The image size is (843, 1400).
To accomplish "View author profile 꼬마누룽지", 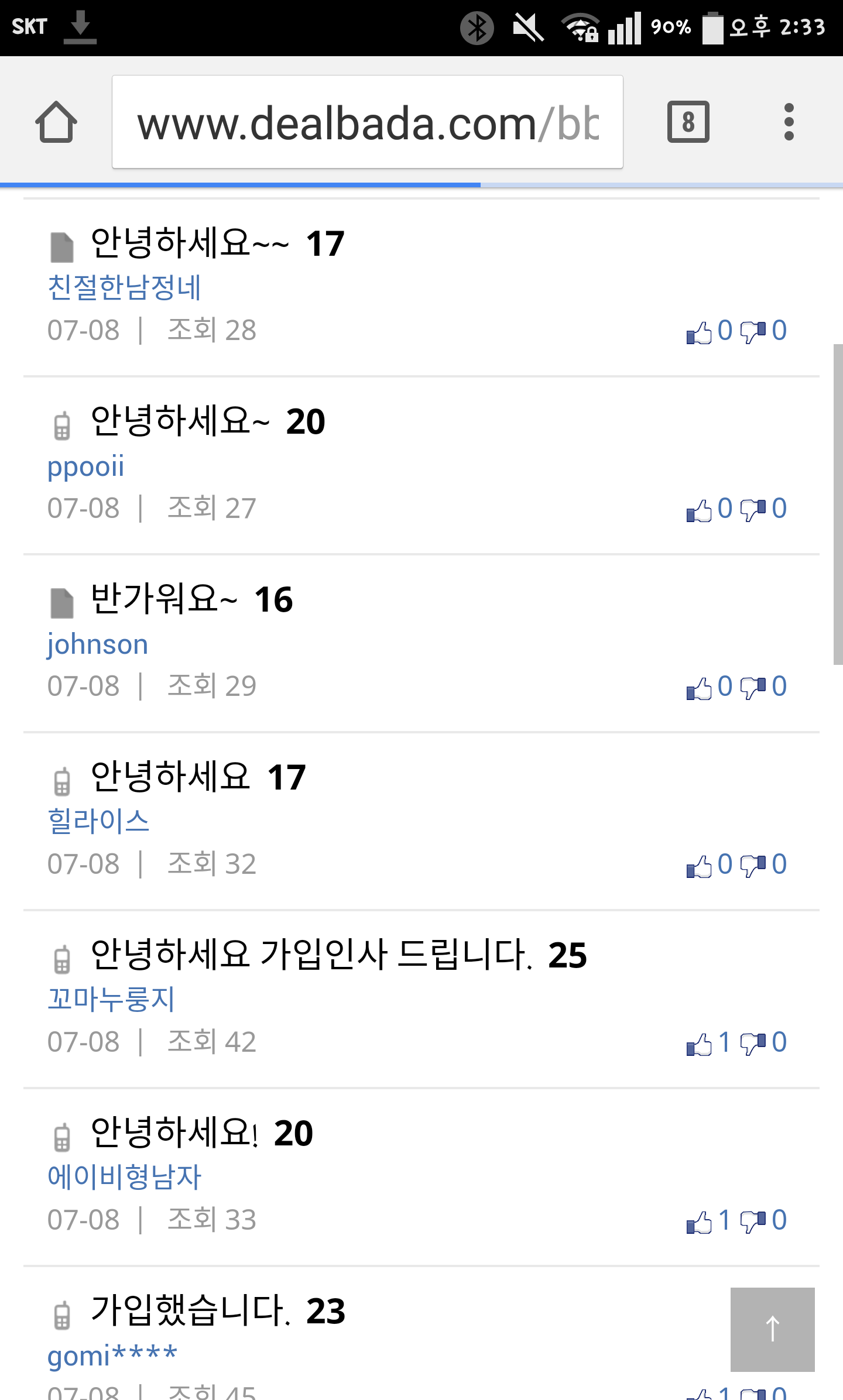I will click(x=111, y=999).
